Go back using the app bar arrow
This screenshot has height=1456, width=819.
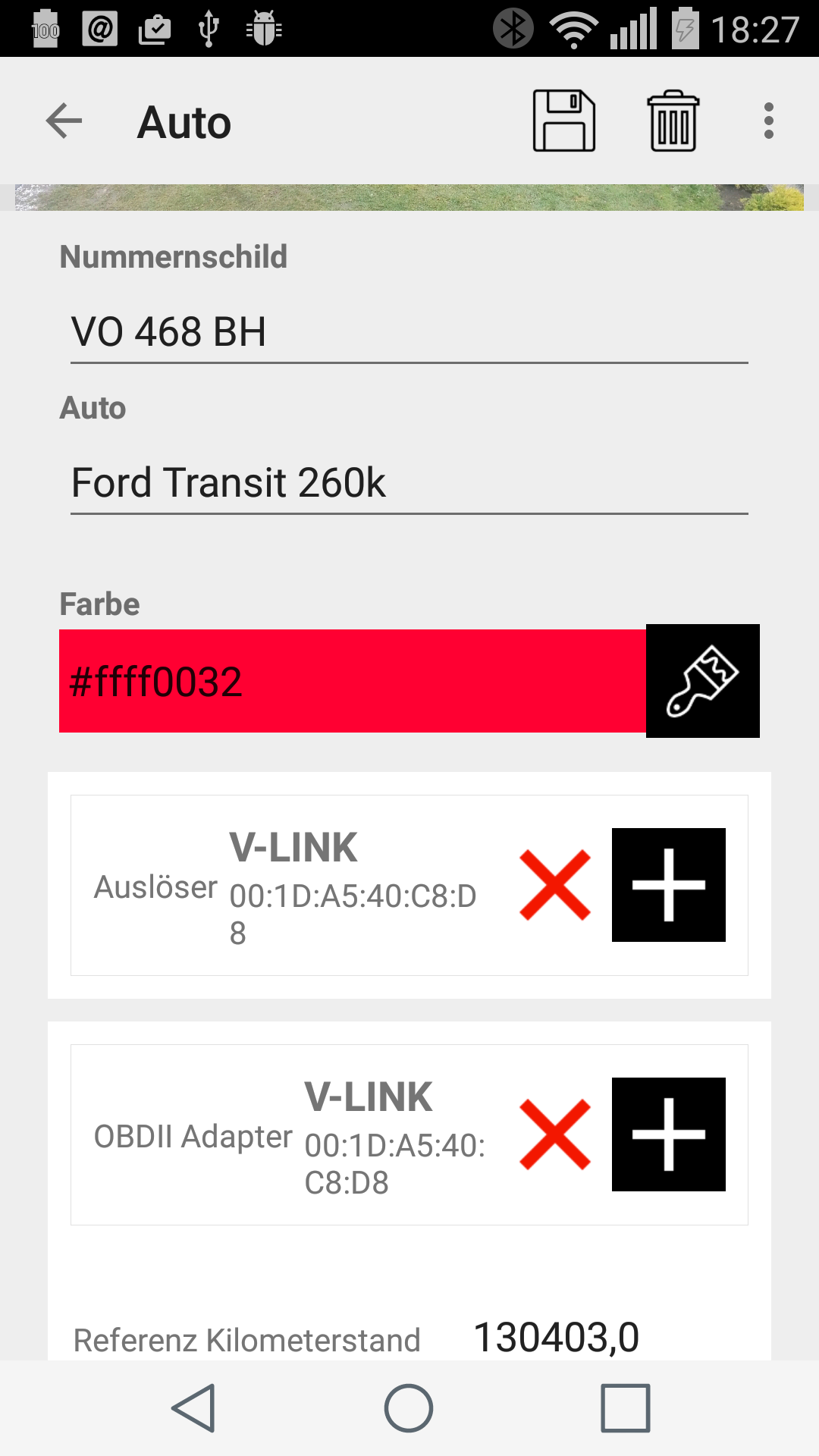(64, 121)
